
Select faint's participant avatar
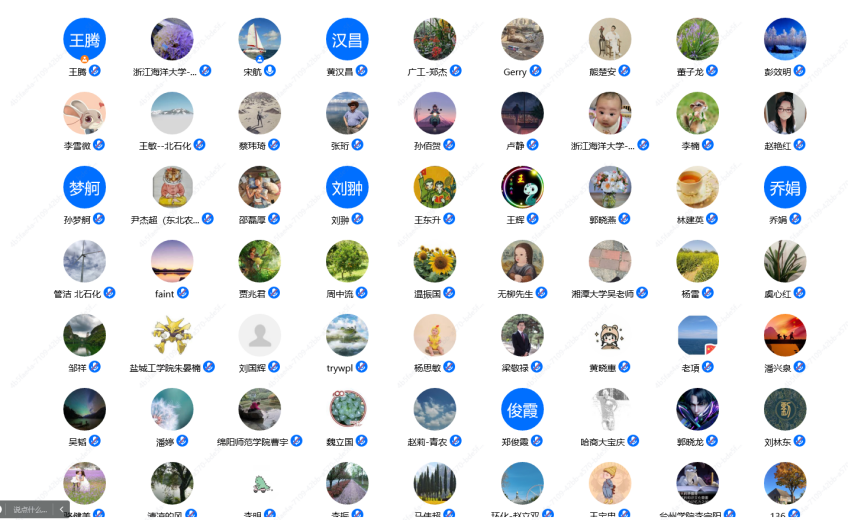tap(172, 261)
